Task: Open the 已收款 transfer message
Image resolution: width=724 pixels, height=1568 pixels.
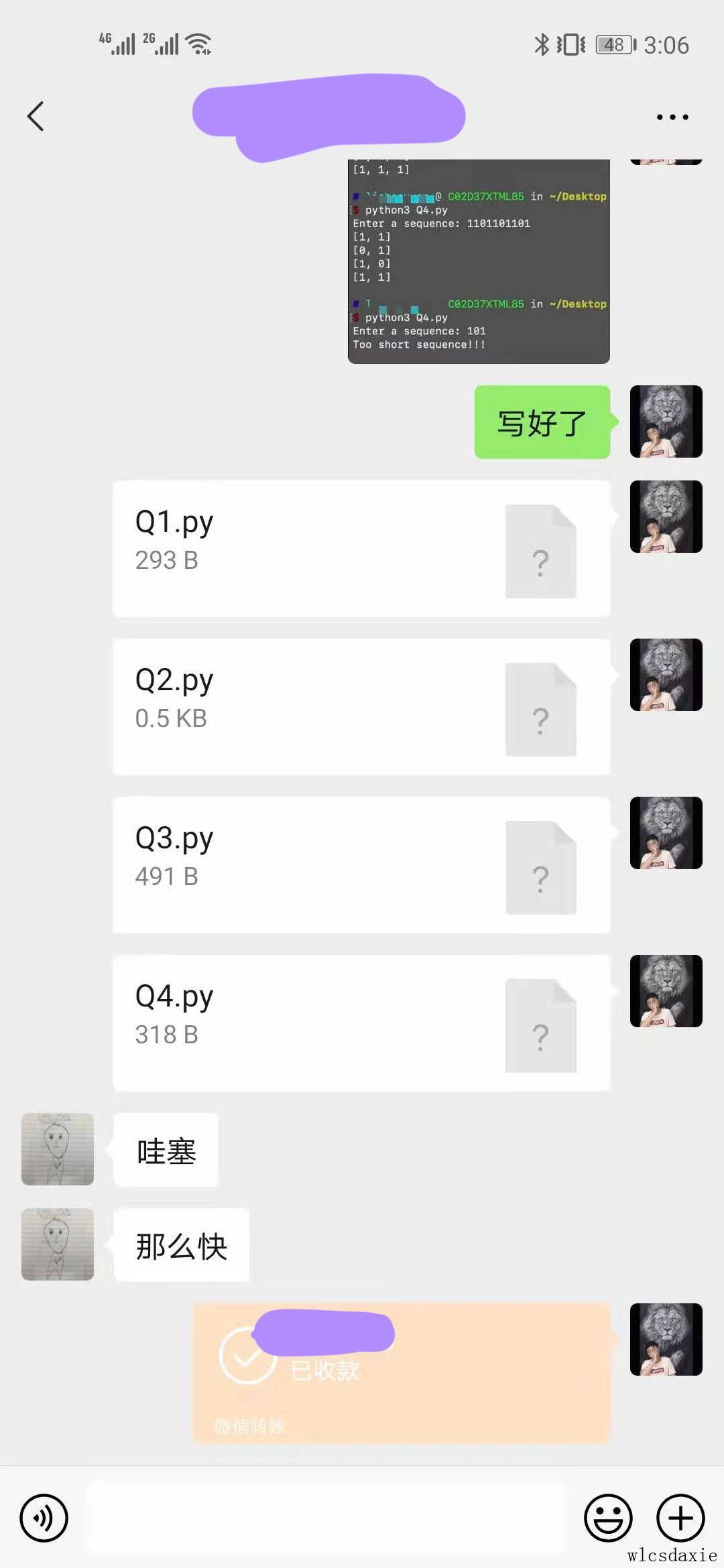Action: click(x=401, y=1372)
